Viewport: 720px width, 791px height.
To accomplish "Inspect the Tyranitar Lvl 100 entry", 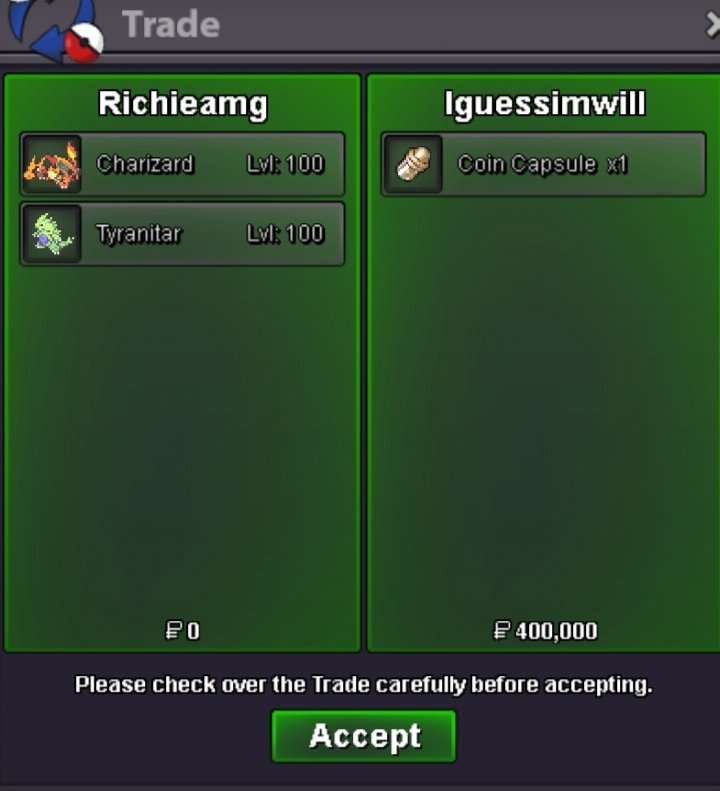I will 182,234.
